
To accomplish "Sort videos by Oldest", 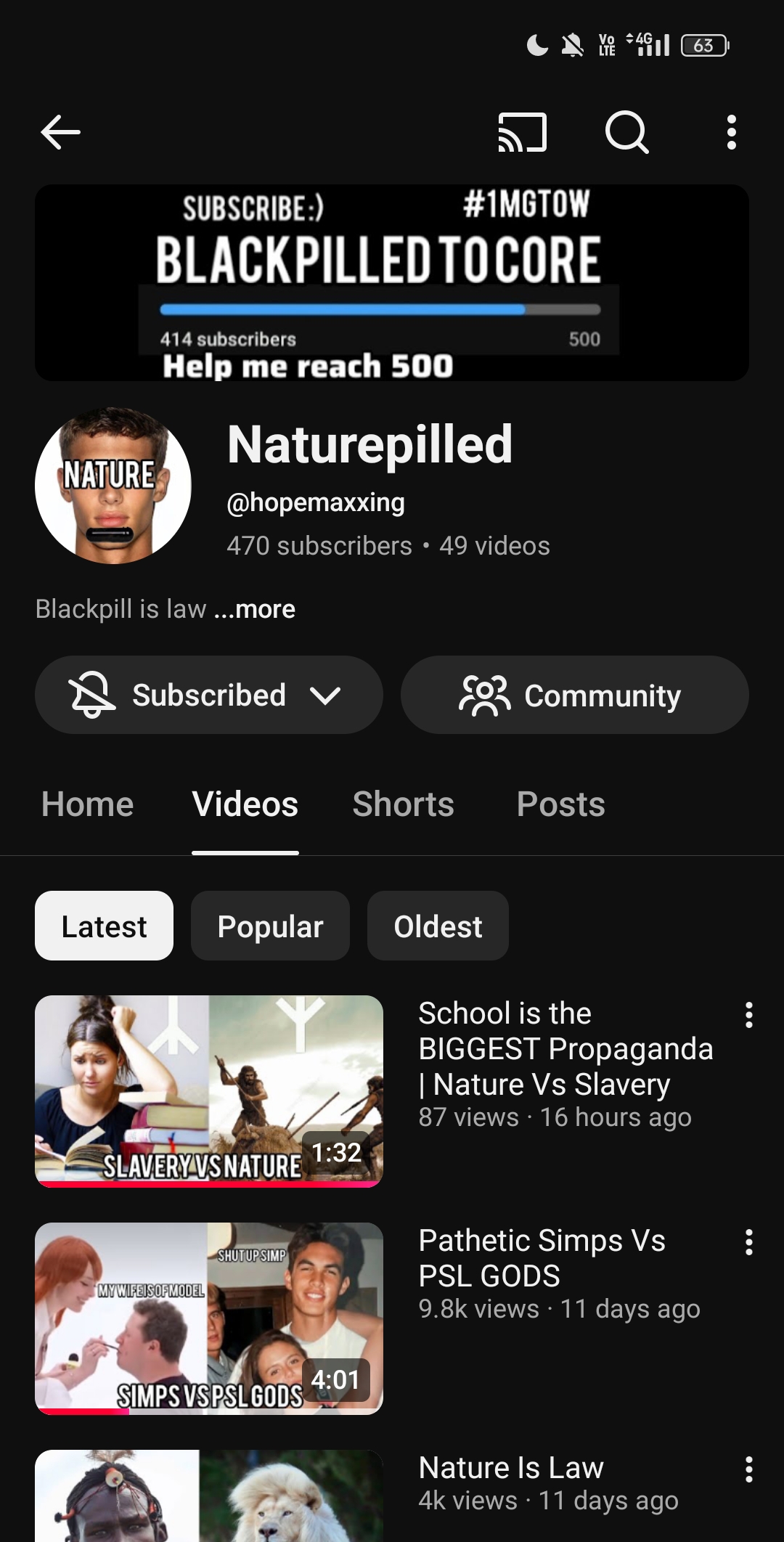I will pos(438,926).
